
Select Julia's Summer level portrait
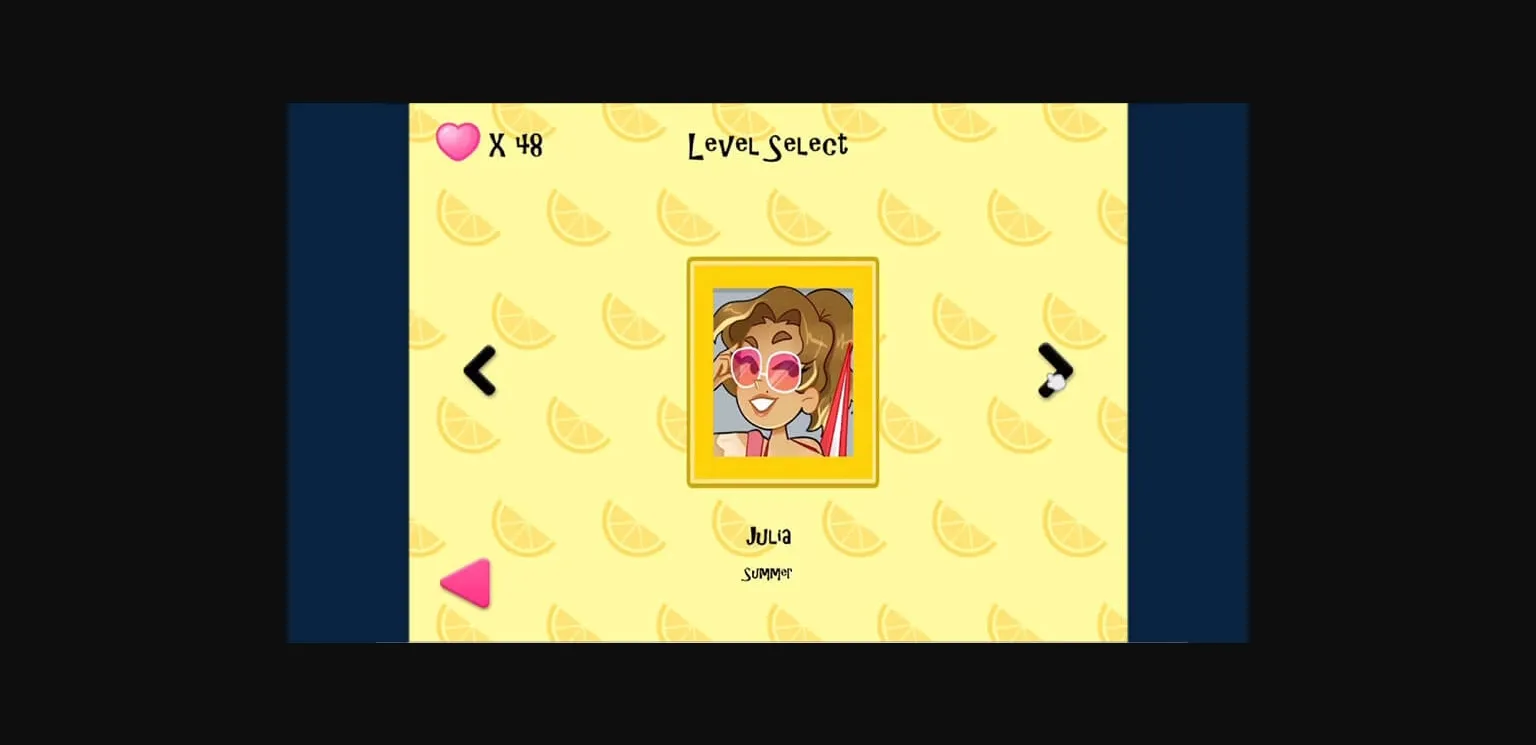[782, 372]
